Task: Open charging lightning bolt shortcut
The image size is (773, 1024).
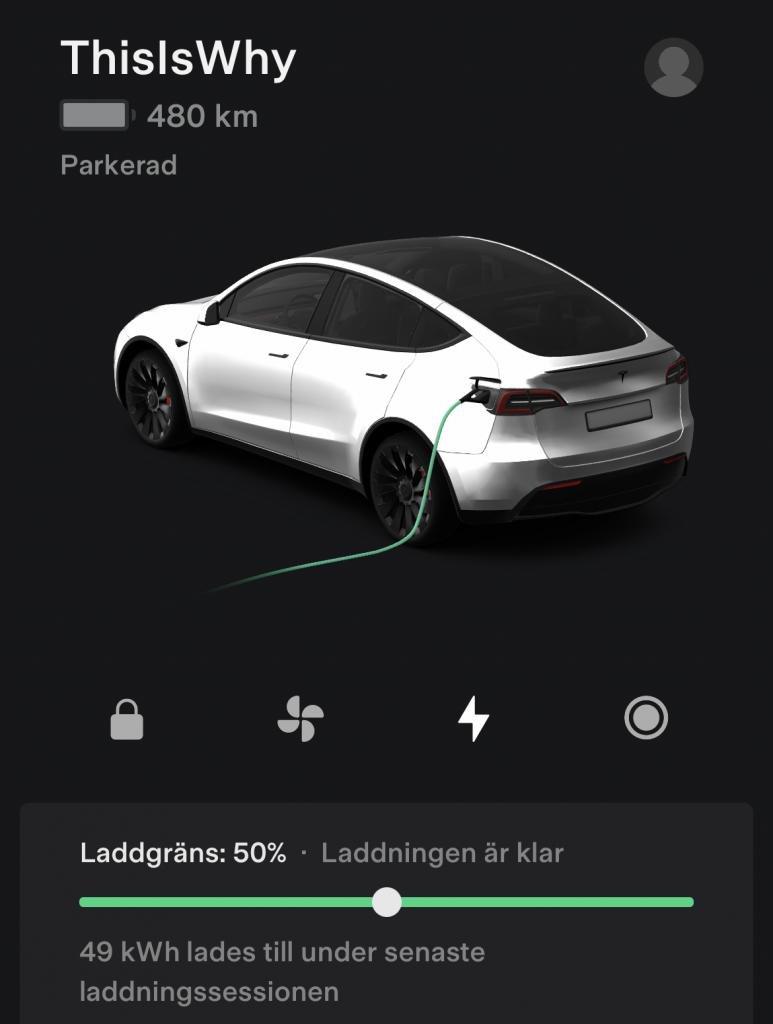Action: tap(473, 719)
